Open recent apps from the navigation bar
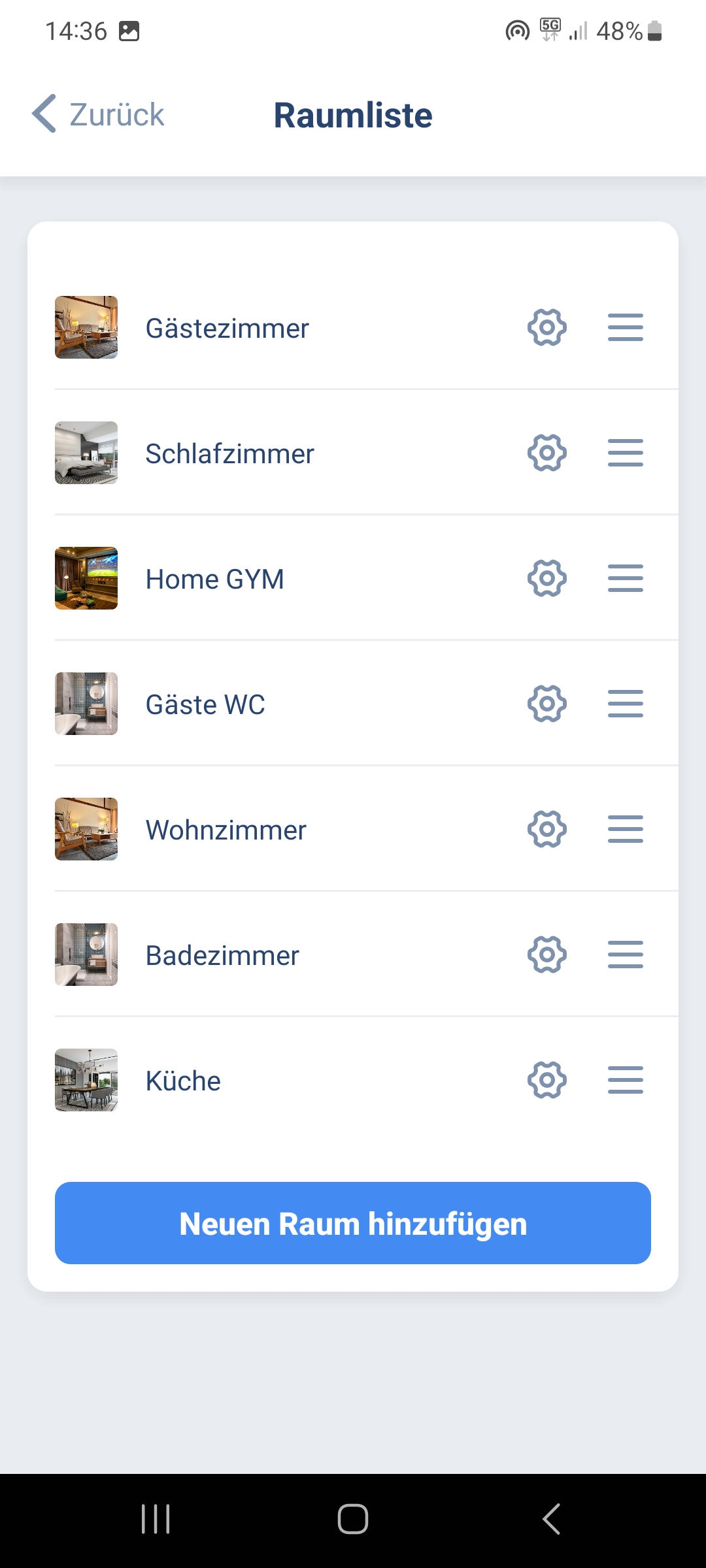 pyautogui.click(x=156, y=1519)
